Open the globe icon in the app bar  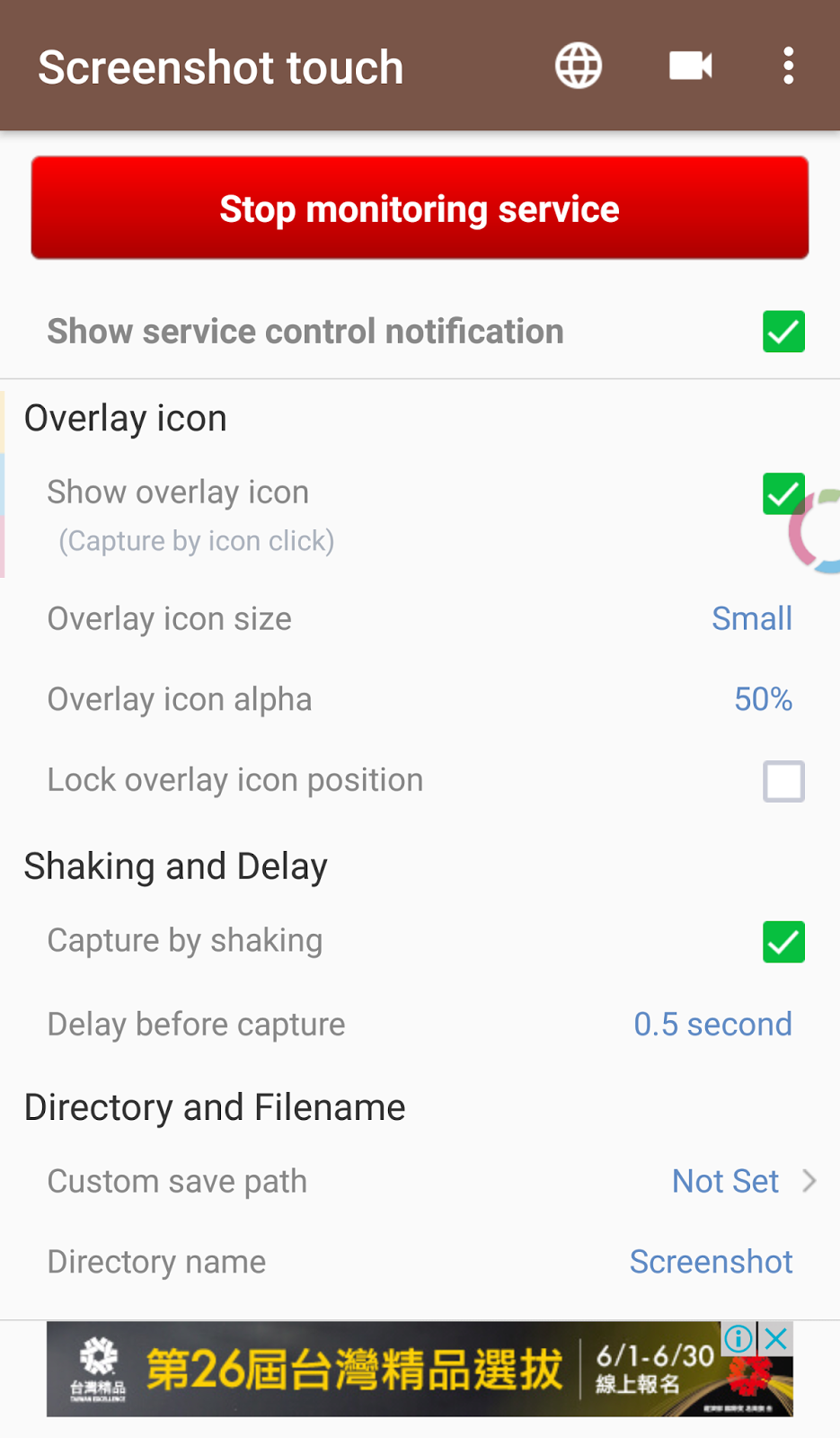coord(578,66)
